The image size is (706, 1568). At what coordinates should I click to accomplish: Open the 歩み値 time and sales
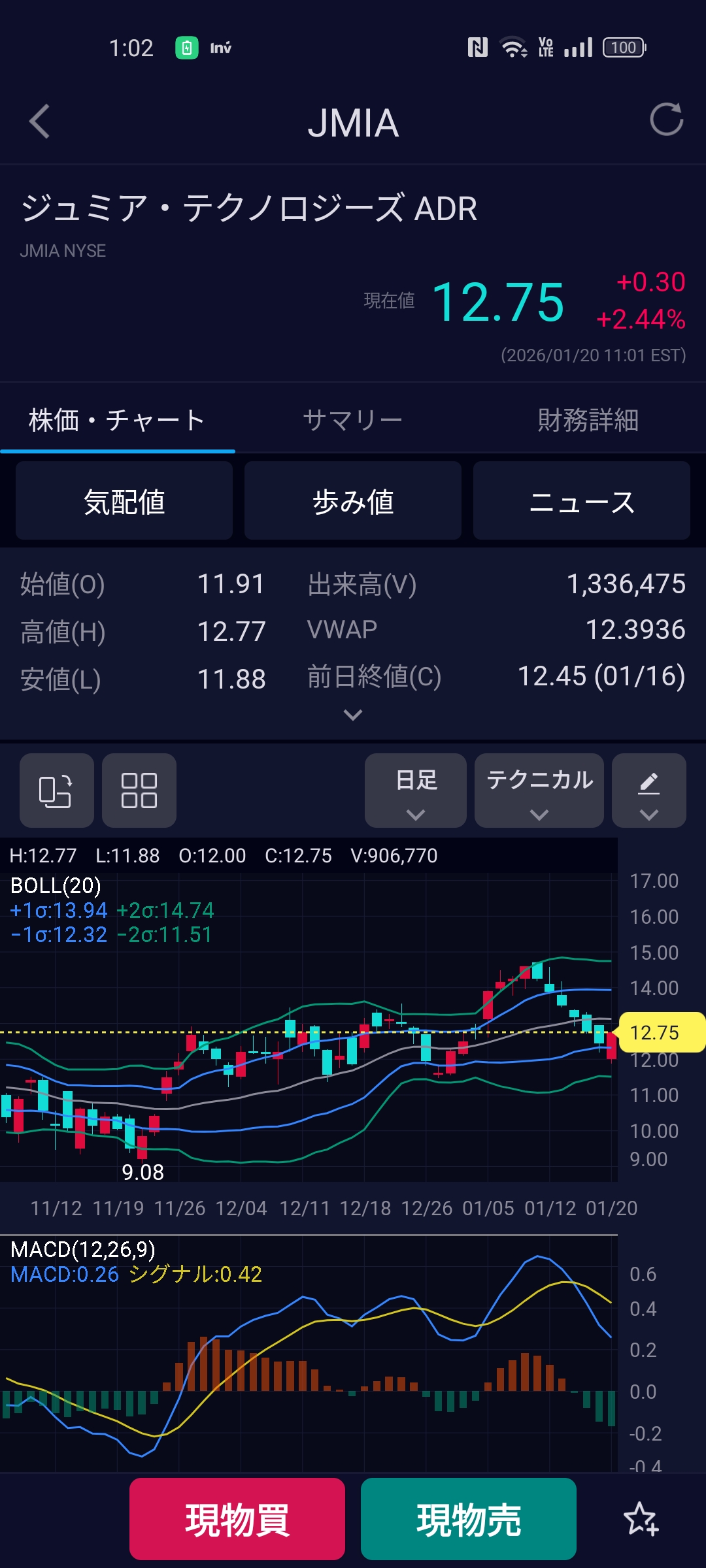point(353,501)
